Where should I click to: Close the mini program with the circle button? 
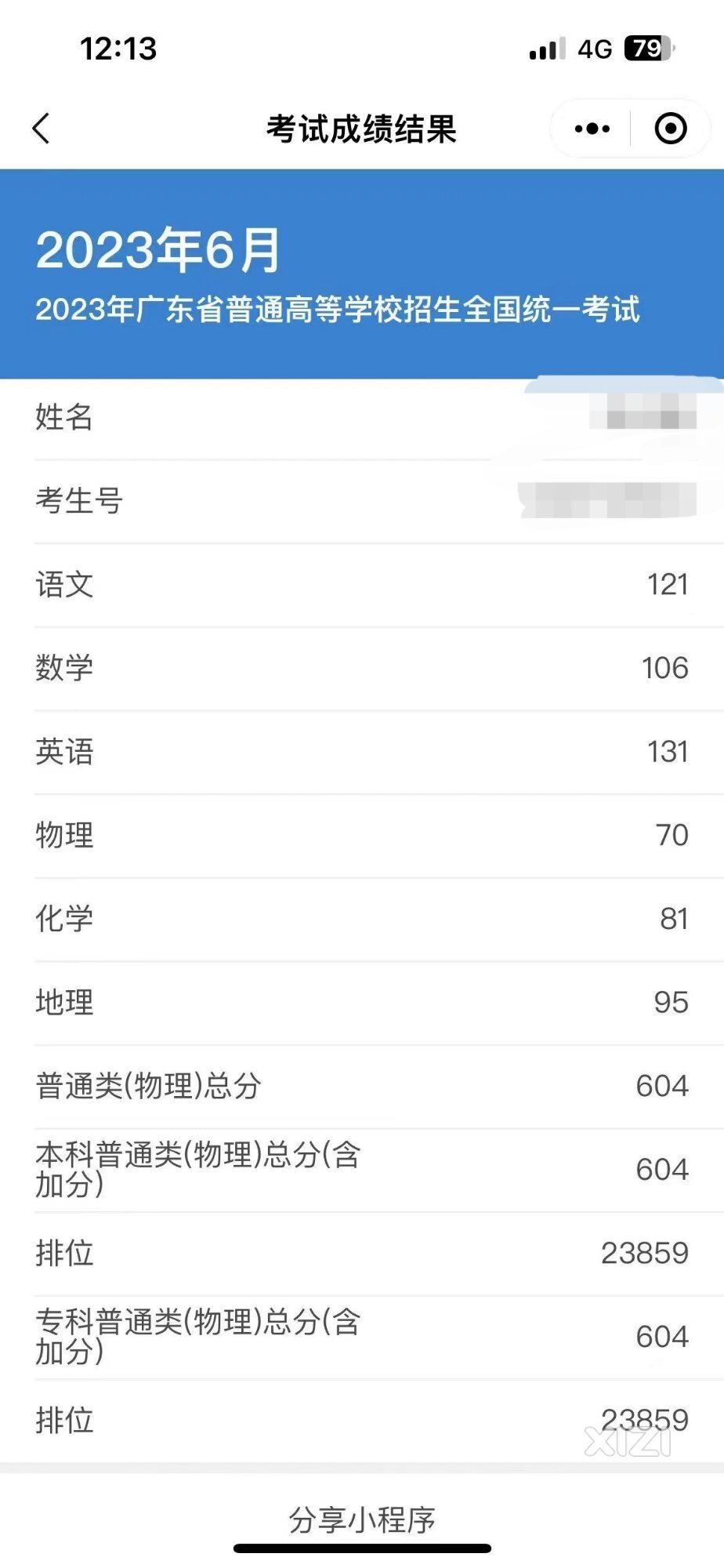[x=671, y=129]
